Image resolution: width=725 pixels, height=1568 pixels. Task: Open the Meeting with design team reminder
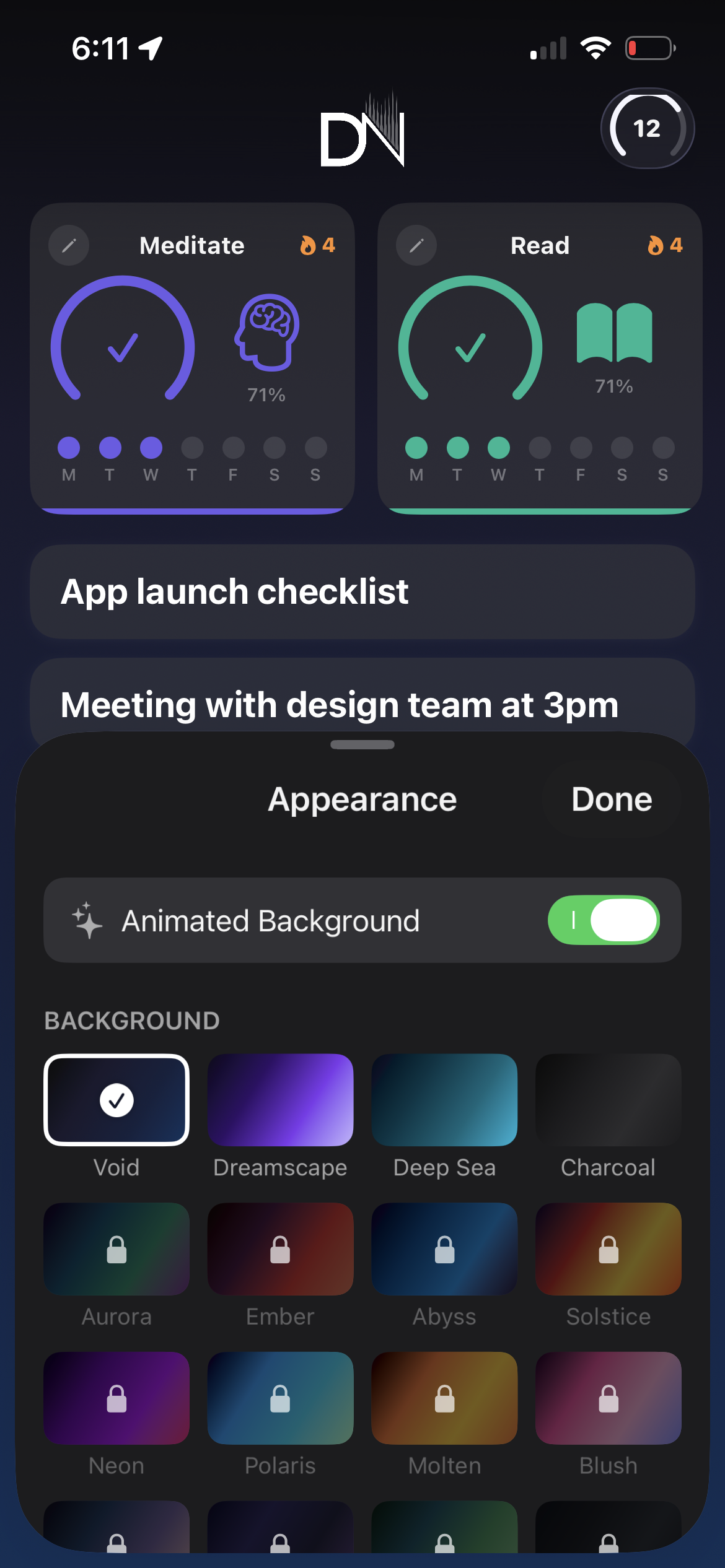pyautogui.click(x=340, y=705)
